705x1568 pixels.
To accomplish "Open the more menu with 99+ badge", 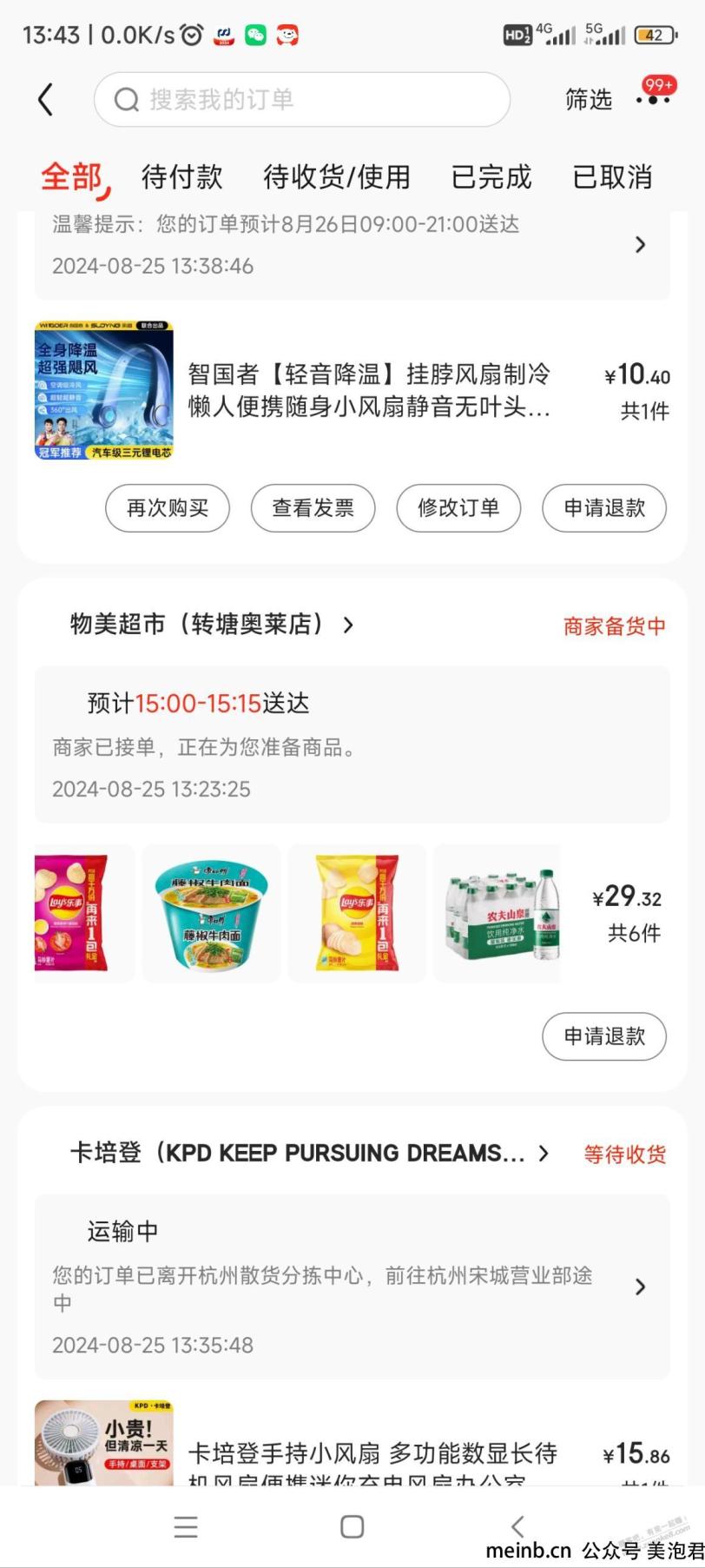I will point(654,96).
